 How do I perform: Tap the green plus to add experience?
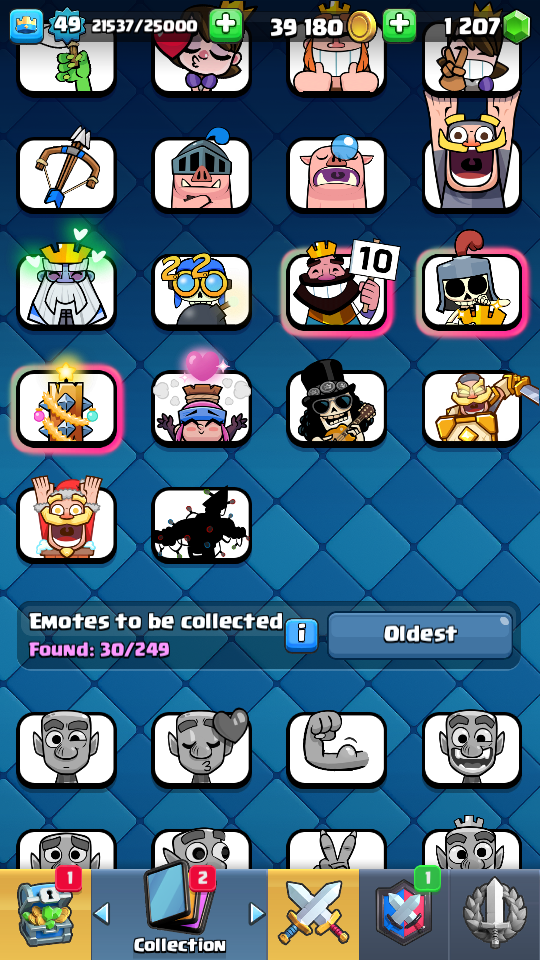(x=226, y=25)
